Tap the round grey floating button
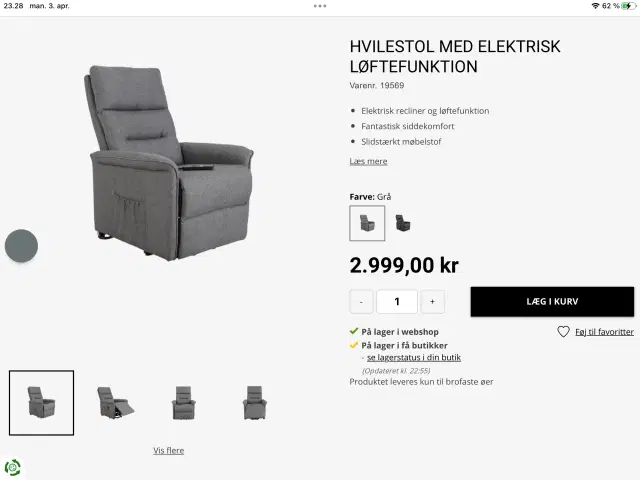Screen dimensions: 640x480 [21, 246]
